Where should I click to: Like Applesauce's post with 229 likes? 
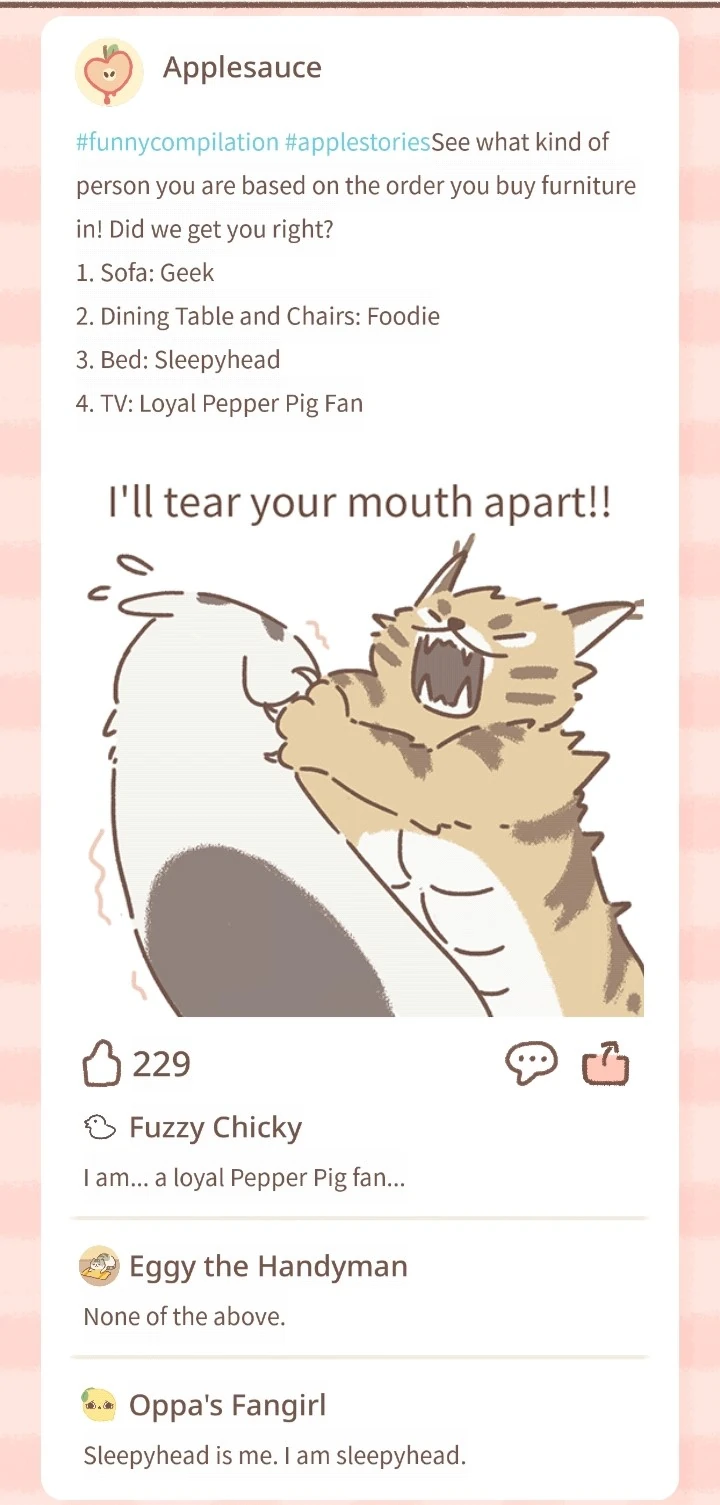coord(101,1063)
